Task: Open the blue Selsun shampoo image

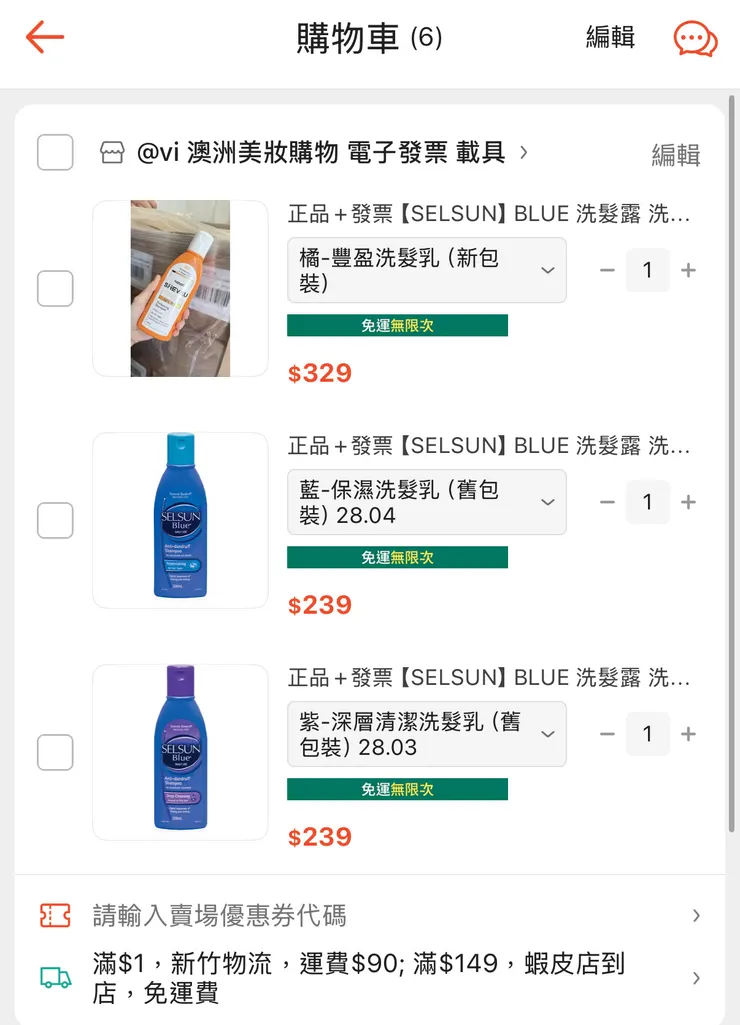Action: pos(180,520)
